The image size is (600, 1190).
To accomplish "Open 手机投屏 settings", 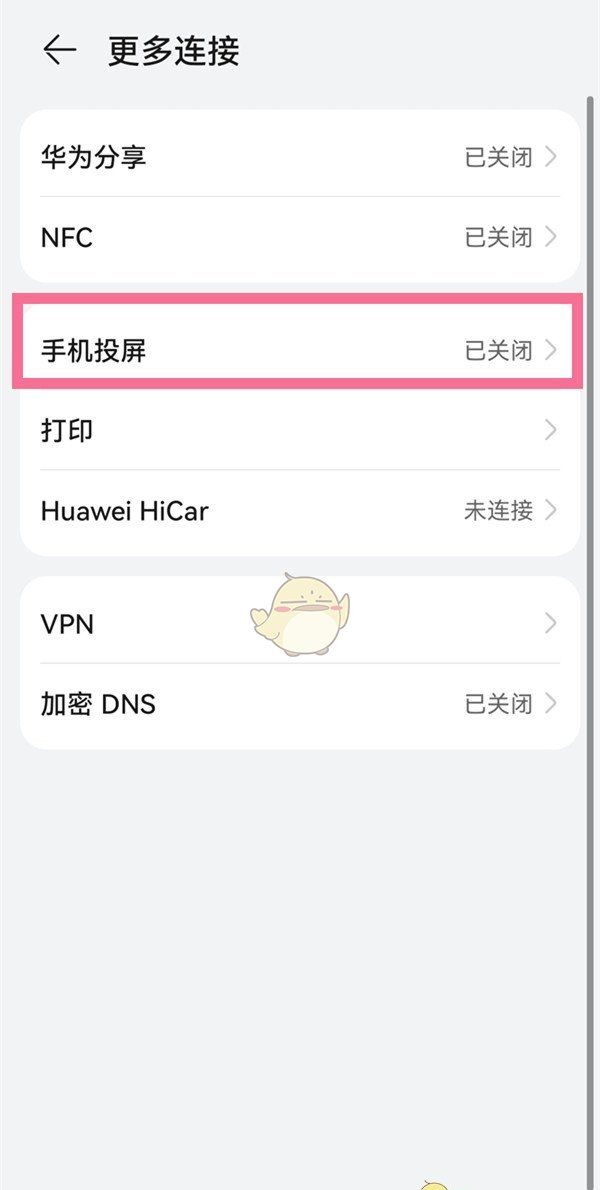I will pos(300,350).
